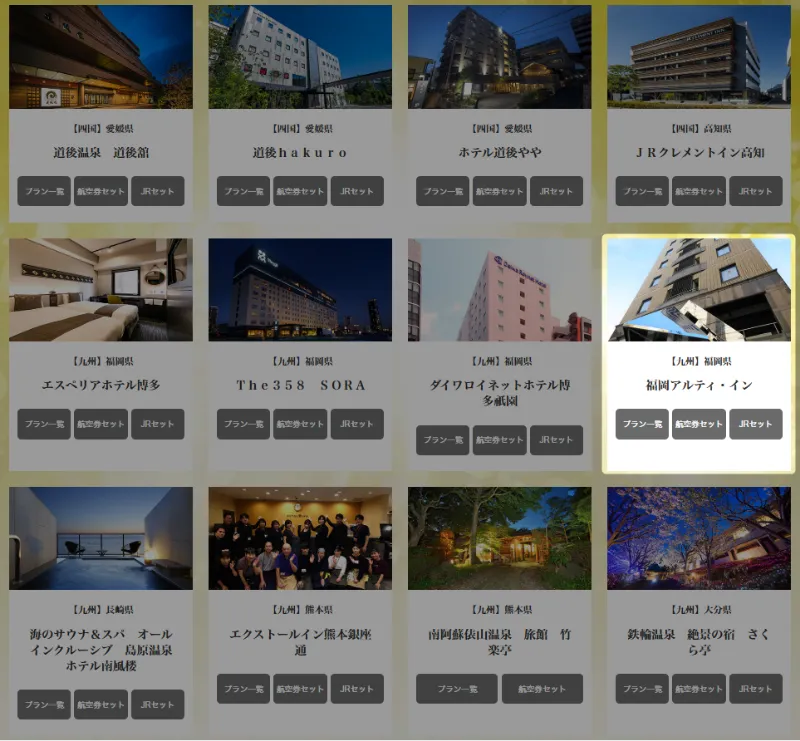The width and height of the screenshot is (800, 741).
Task: Open プラン一覧 for 道後温泉 道後舘
Action: tap(44, 191)
